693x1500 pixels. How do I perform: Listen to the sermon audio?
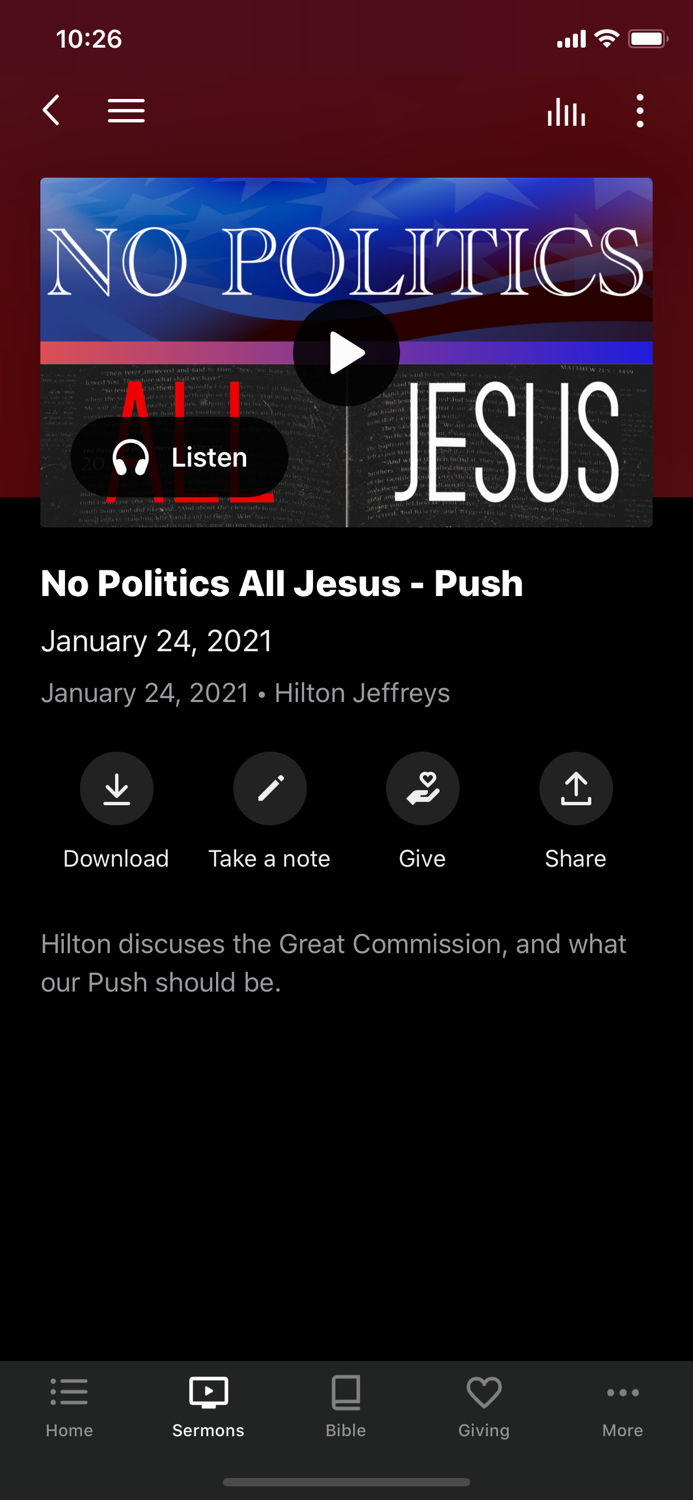(x=180, y=458)
